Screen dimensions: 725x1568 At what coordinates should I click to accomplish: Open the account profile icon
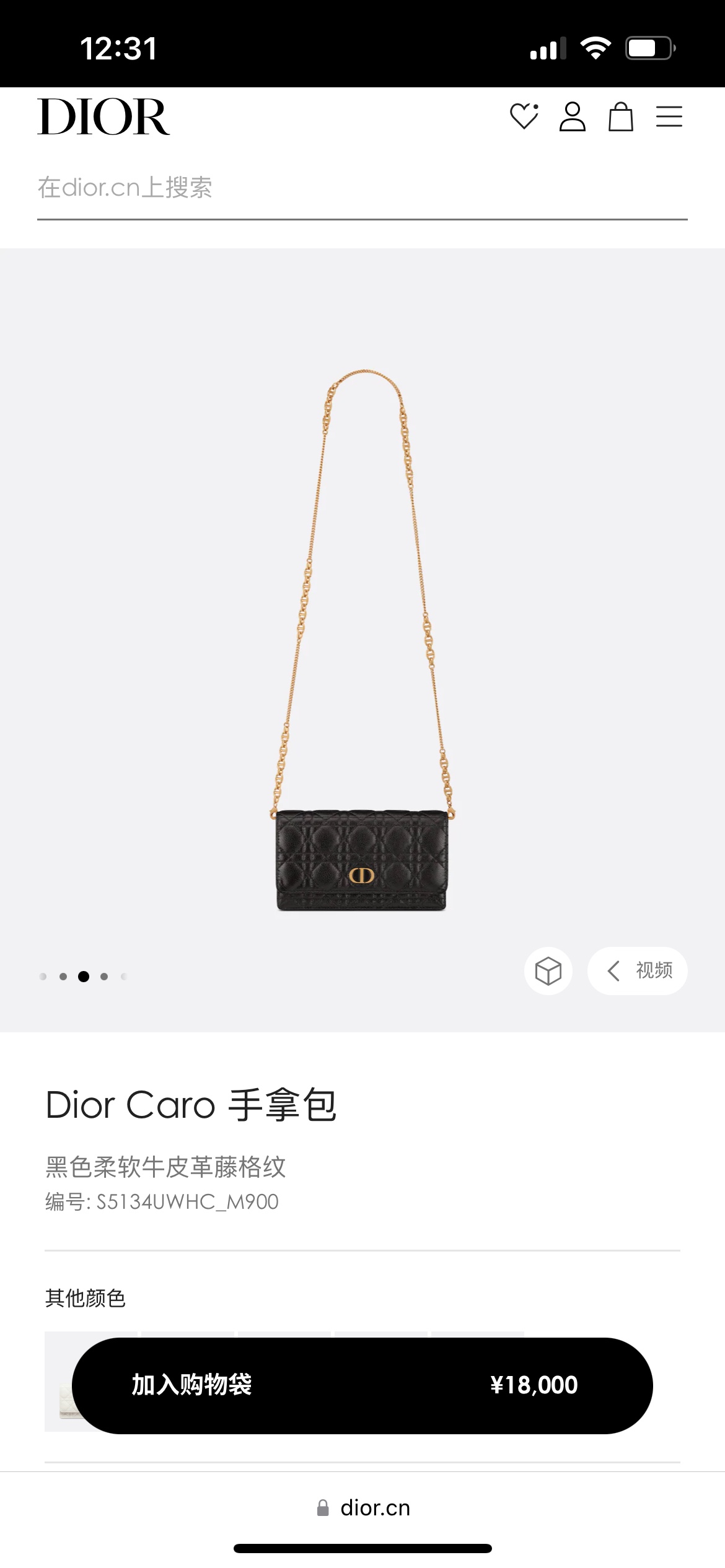point(572,116)
